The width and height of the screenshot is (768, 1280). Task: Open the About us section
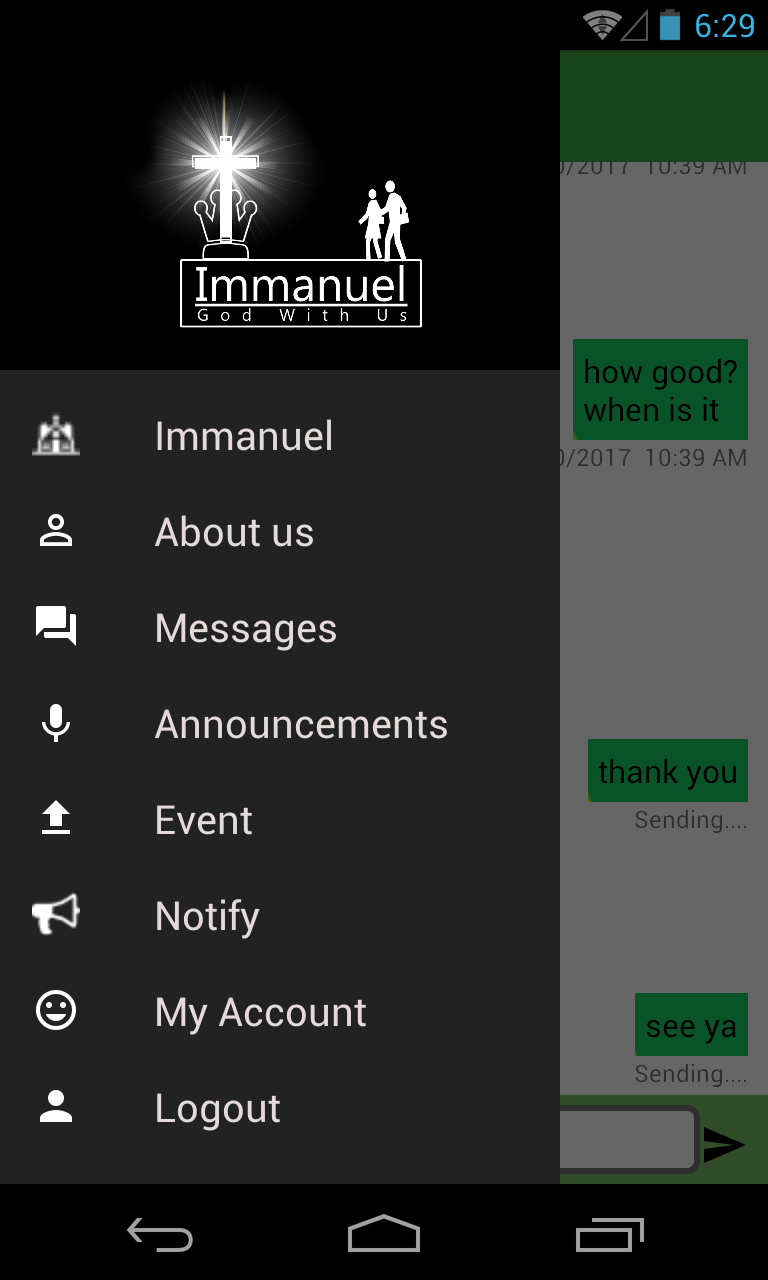233,531
